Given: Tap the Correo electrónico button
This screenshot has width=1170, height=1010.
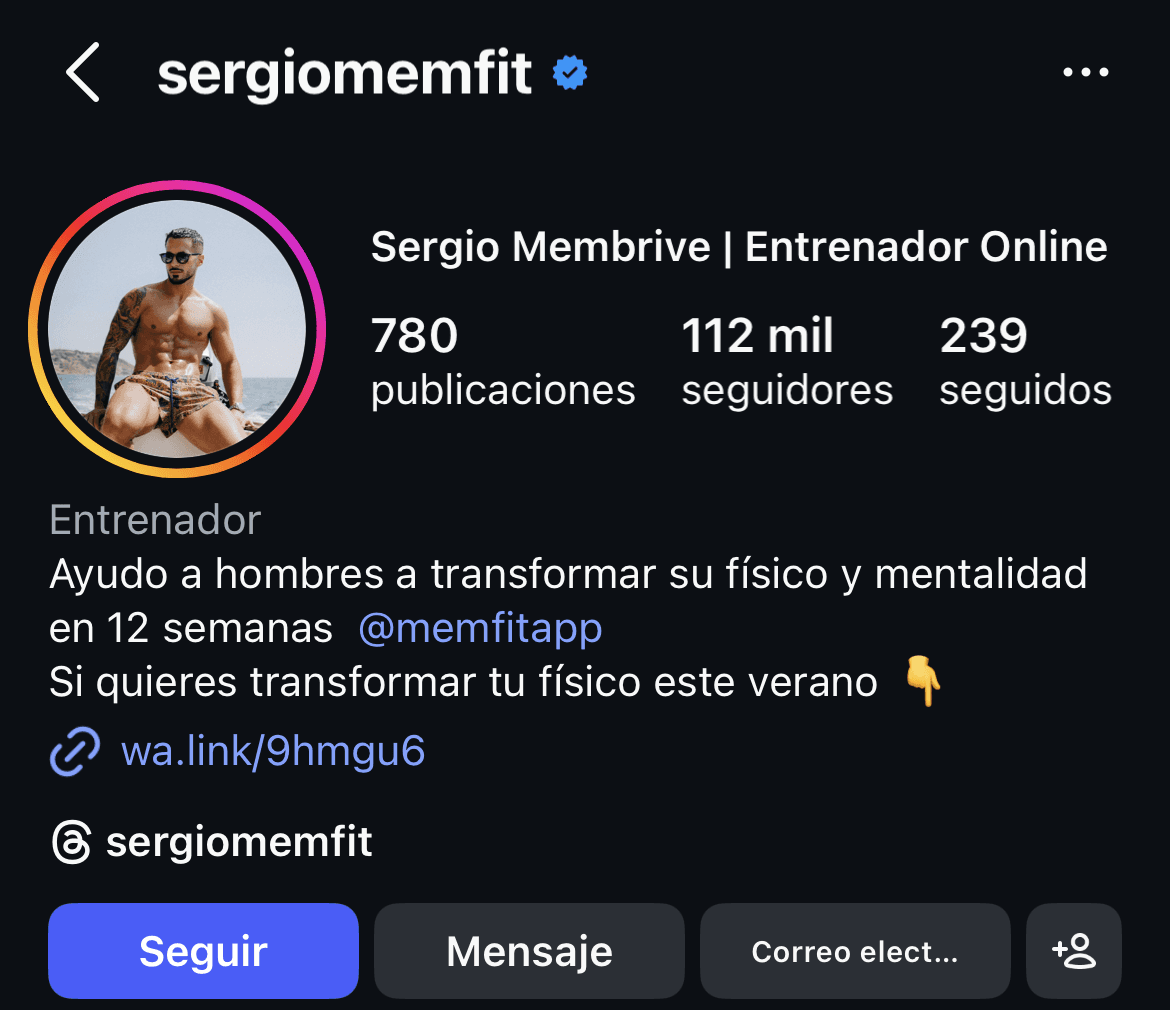Looking at the screenshot, I should click(855, 951).
